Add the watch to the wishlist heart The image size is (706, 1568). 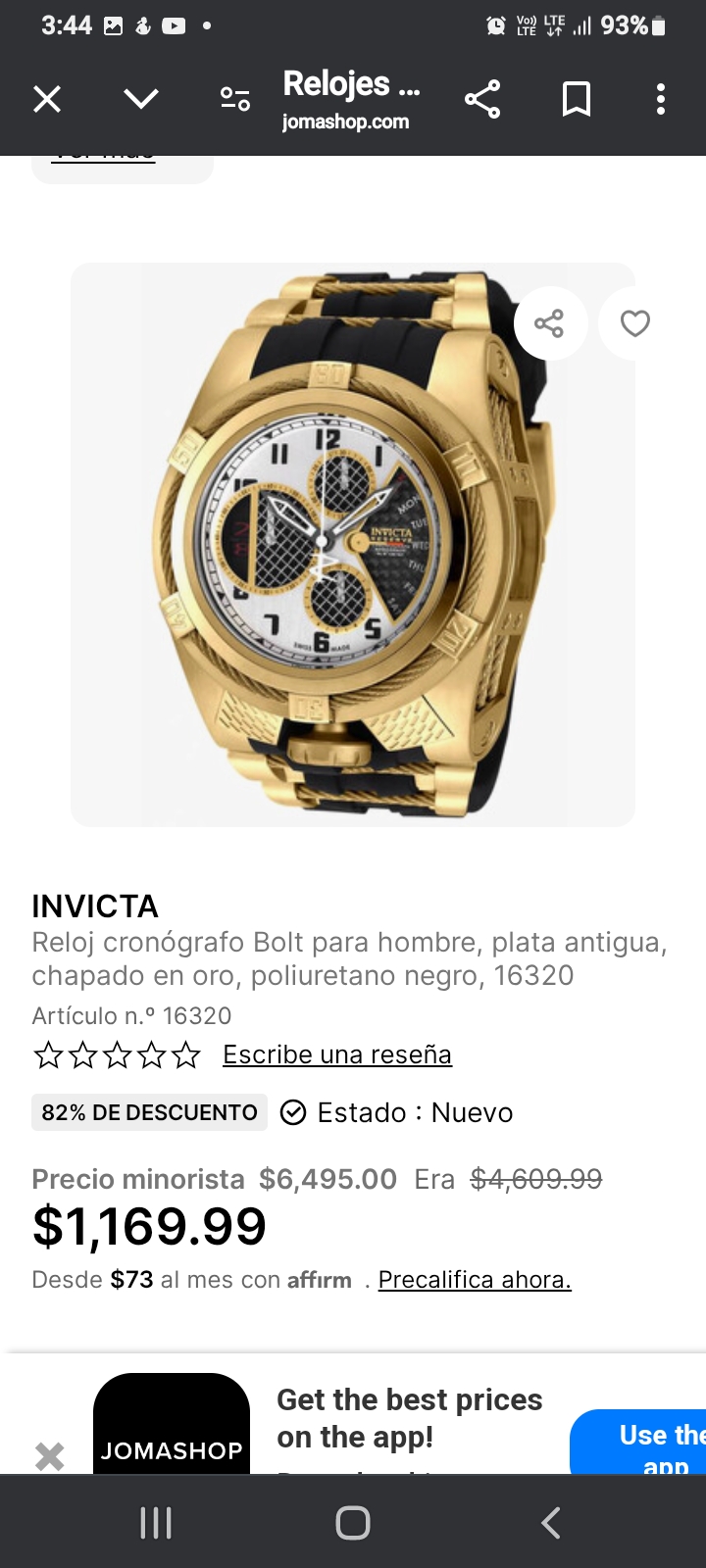pyautogui.click(x=635, y=323)
